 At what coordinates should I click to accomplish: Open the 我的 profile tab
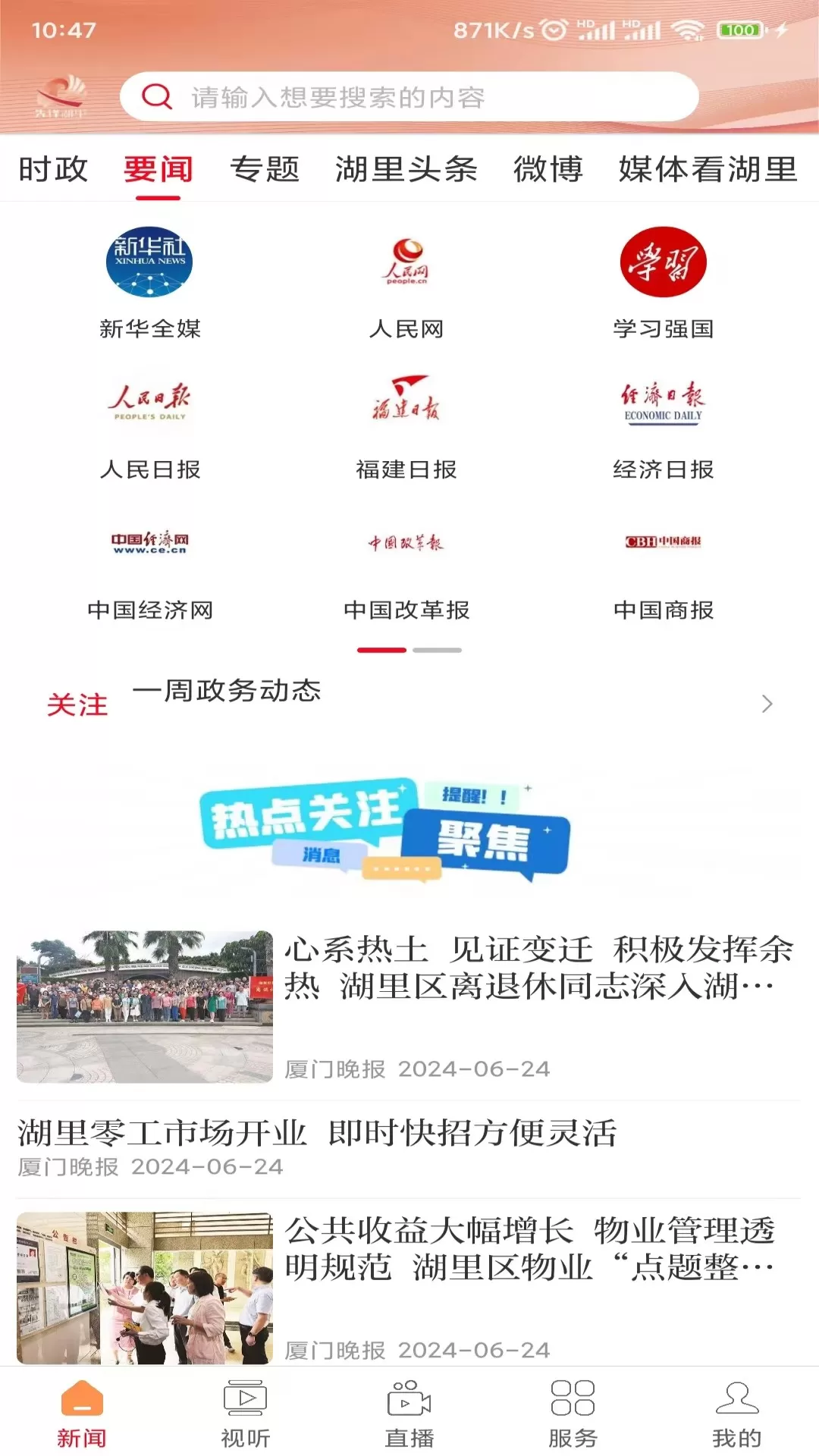[x=736, y=1414]
